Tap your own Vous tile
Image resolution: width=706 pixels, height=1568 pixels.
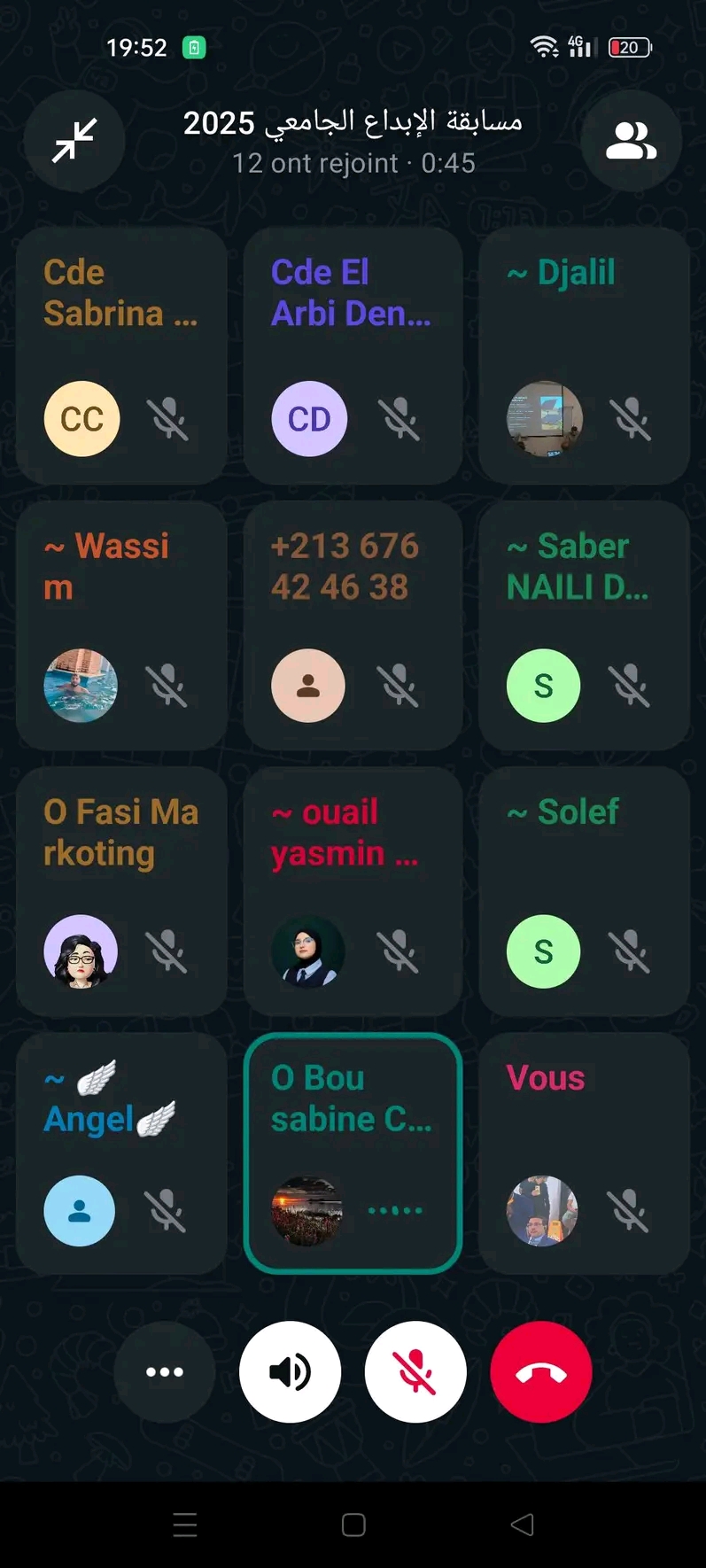click(x=584, y=1153)
